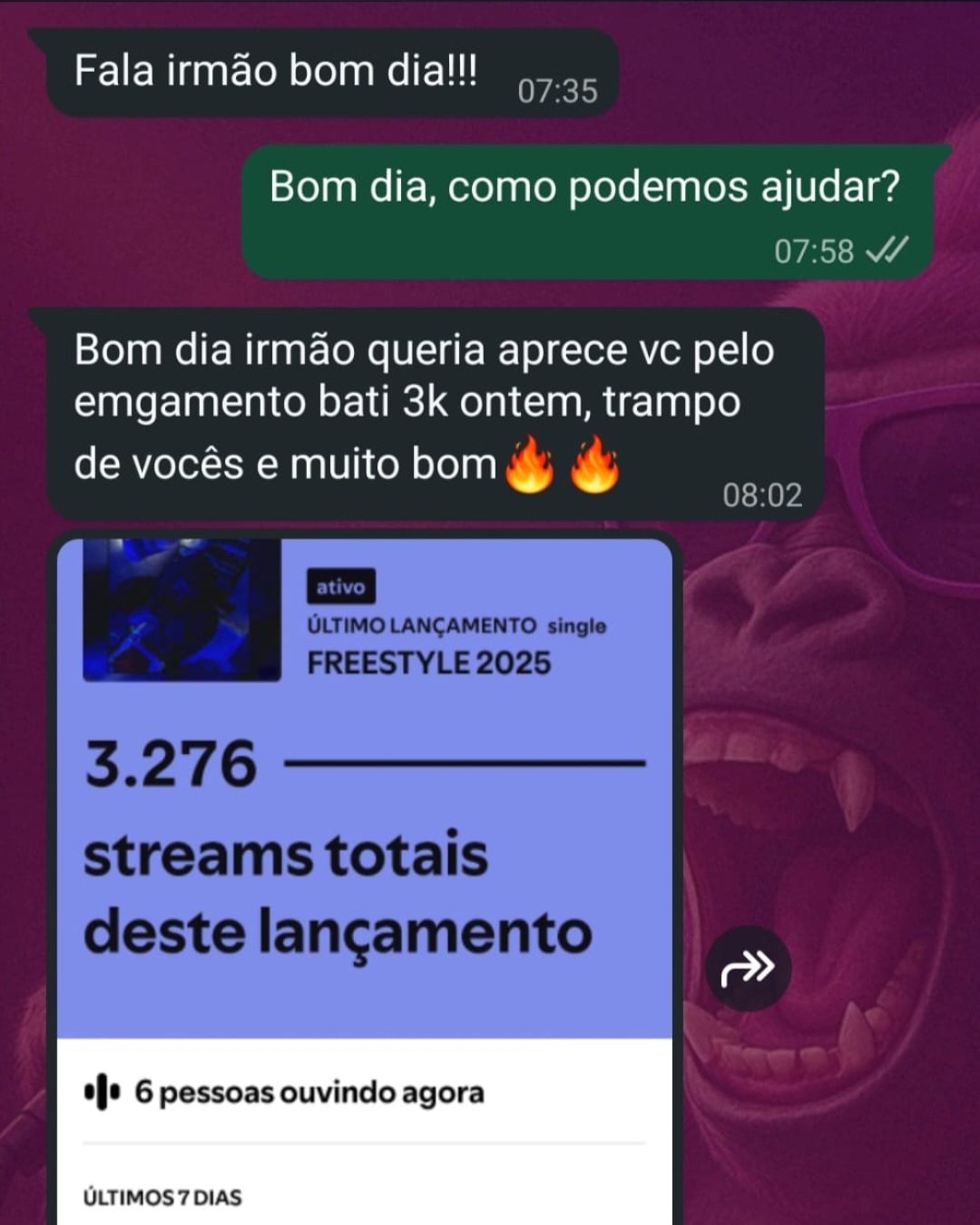Forward the FREESTYLE 2025 screenshot message
The image size is (980, 1225).
pos(748,968)
